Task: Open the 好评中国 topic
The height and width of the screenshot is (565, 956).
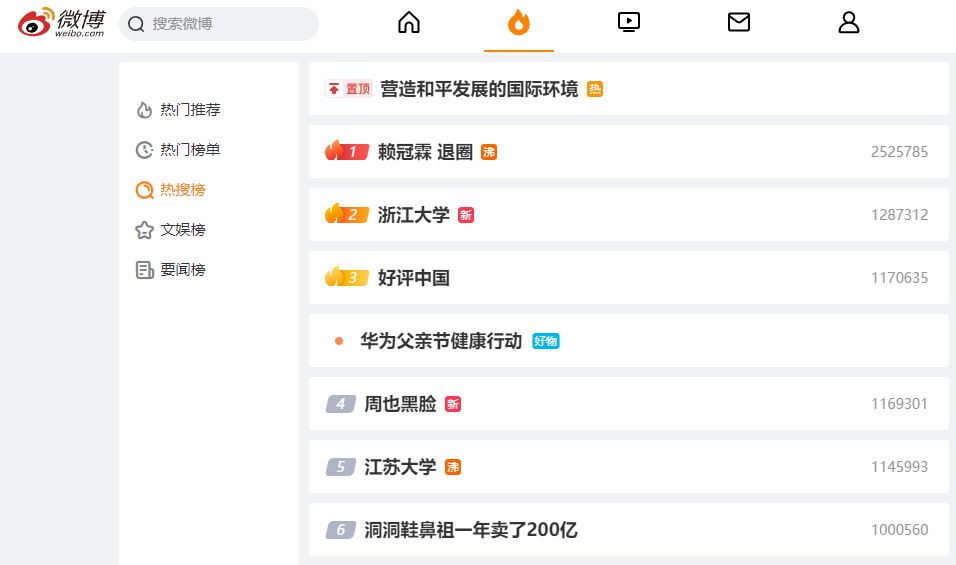Action: click(x=413, y=278)
